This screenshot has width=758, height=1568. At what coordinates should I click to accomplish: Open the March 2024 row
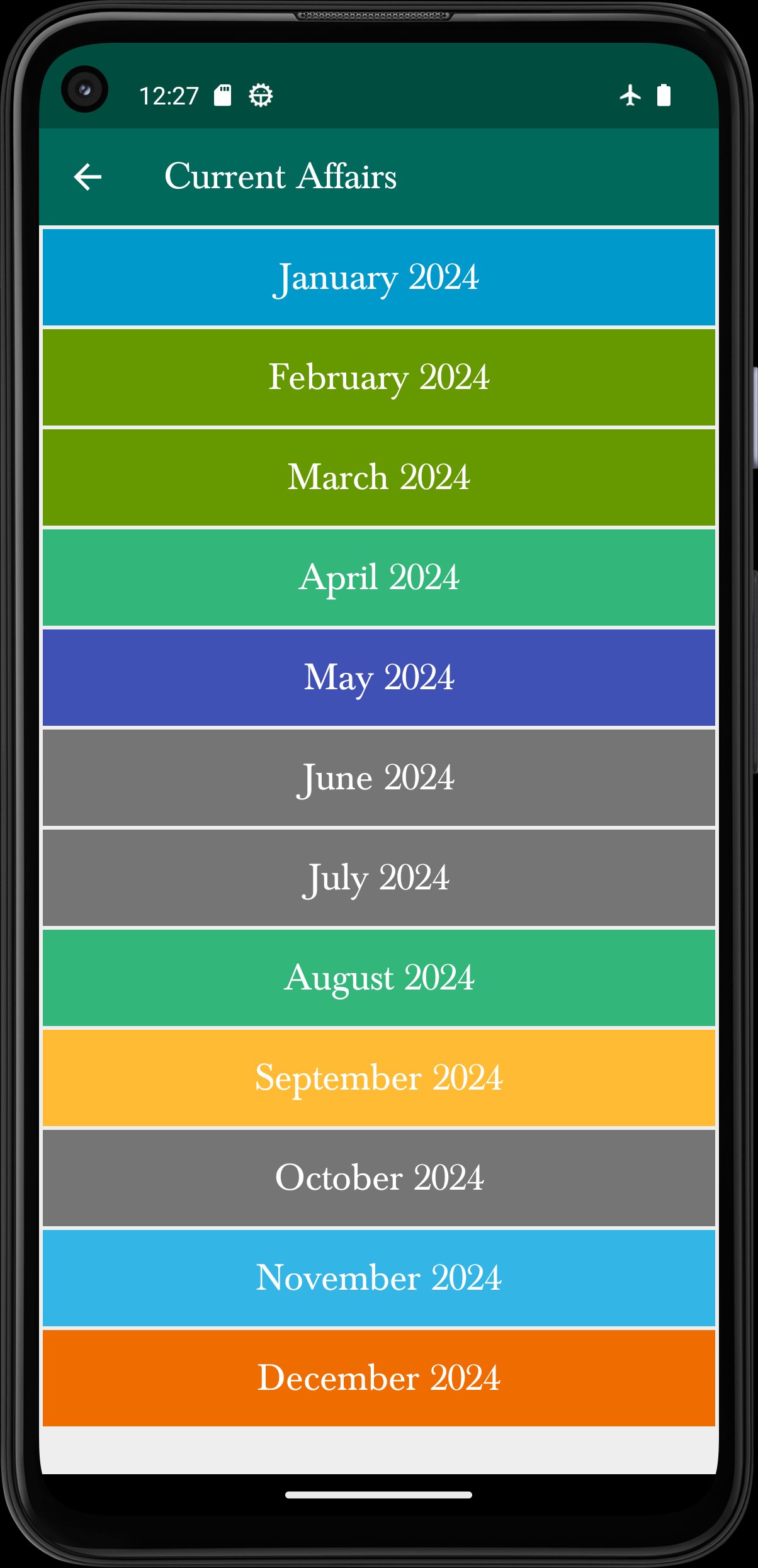click(379, 478)
